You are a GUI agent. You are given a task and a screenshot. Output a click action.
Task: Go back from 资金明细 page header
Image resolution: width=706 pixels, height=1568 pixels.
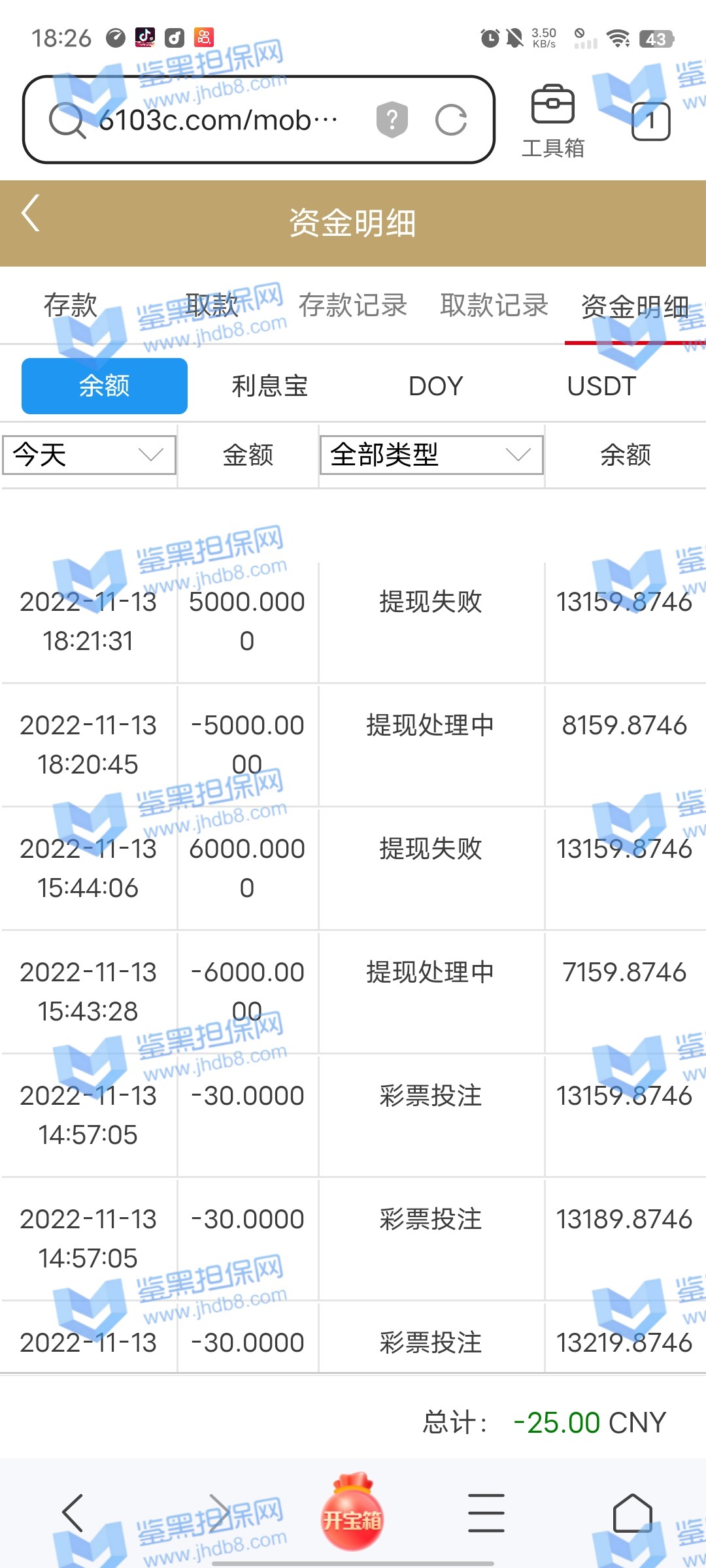31,213
